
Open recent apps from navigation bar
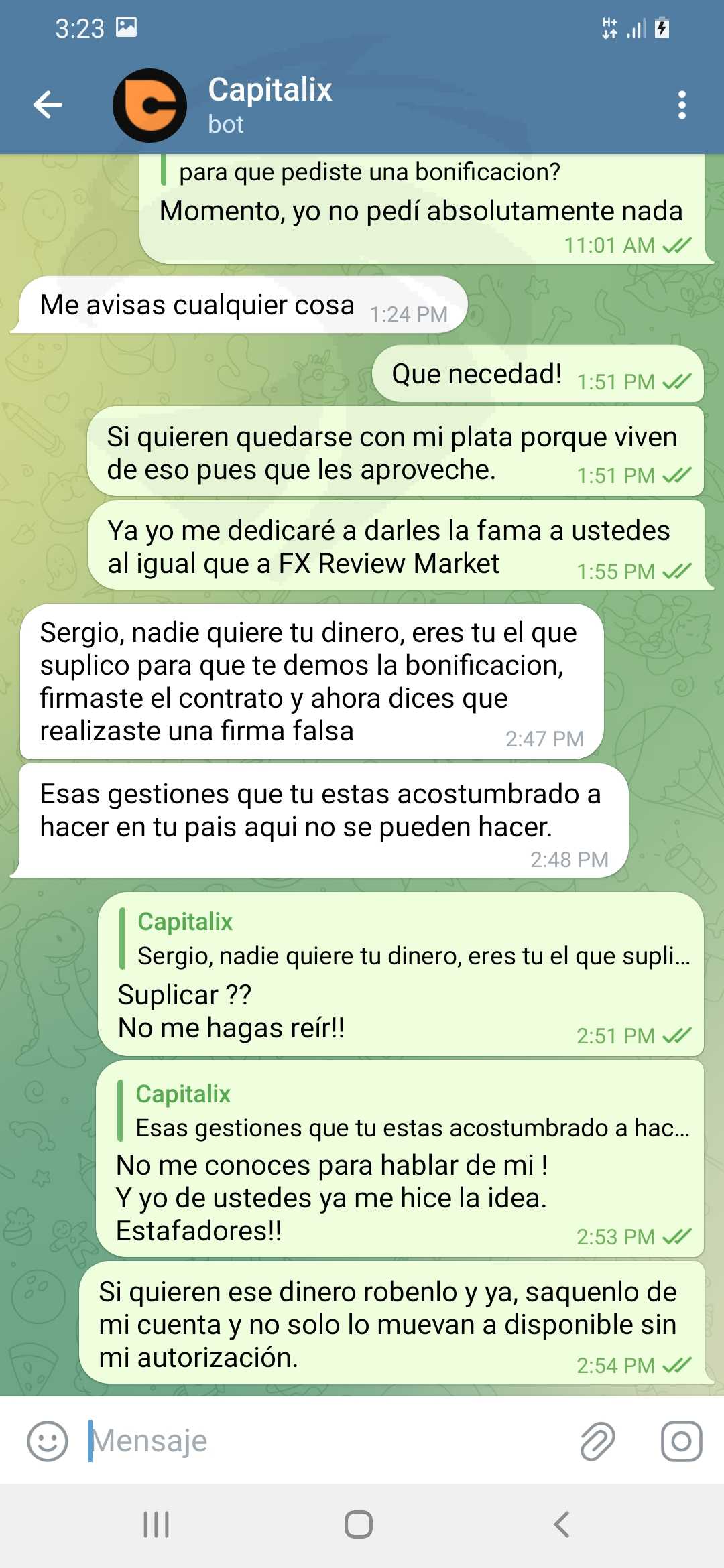[156, 1524]
